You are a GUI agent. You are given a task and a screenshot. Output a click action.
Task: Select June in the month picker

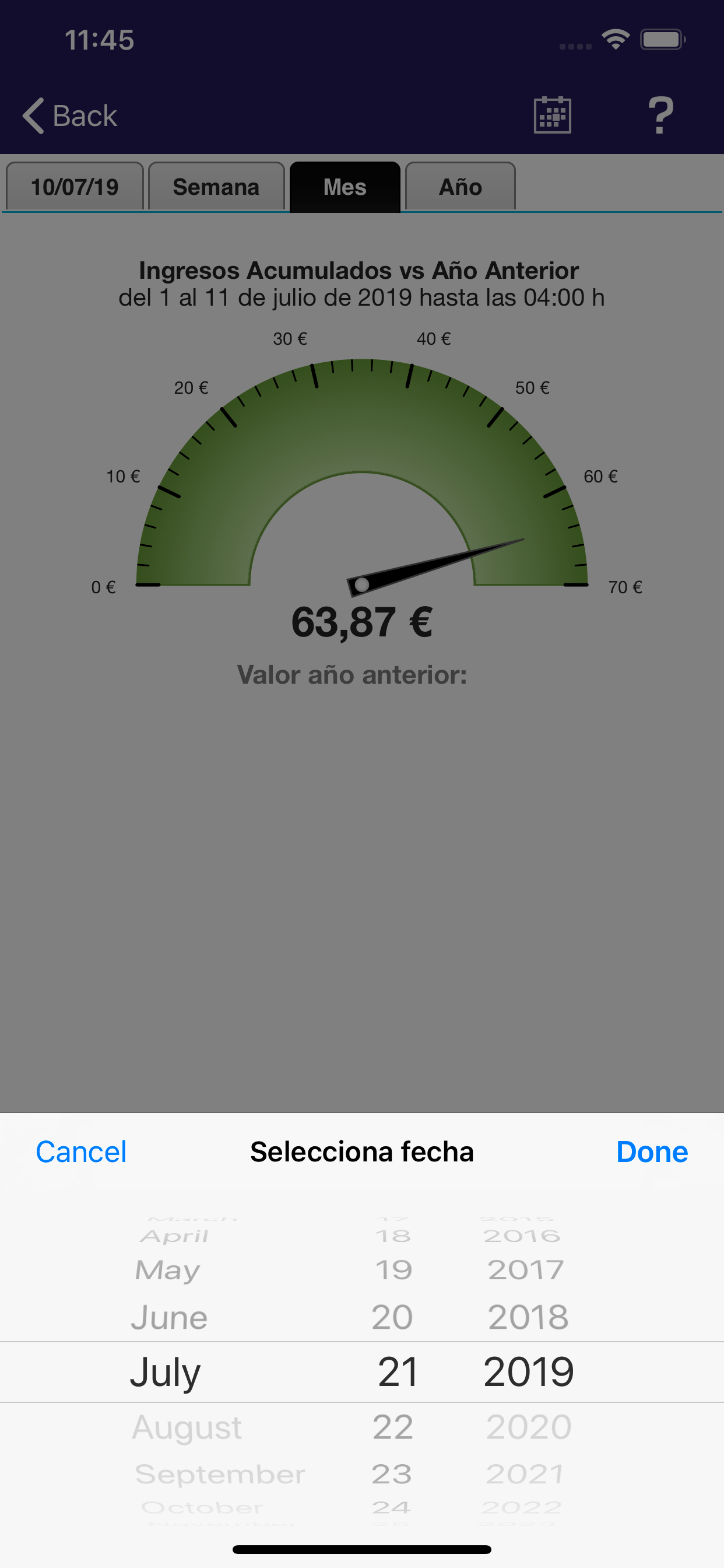point(169,1317)
